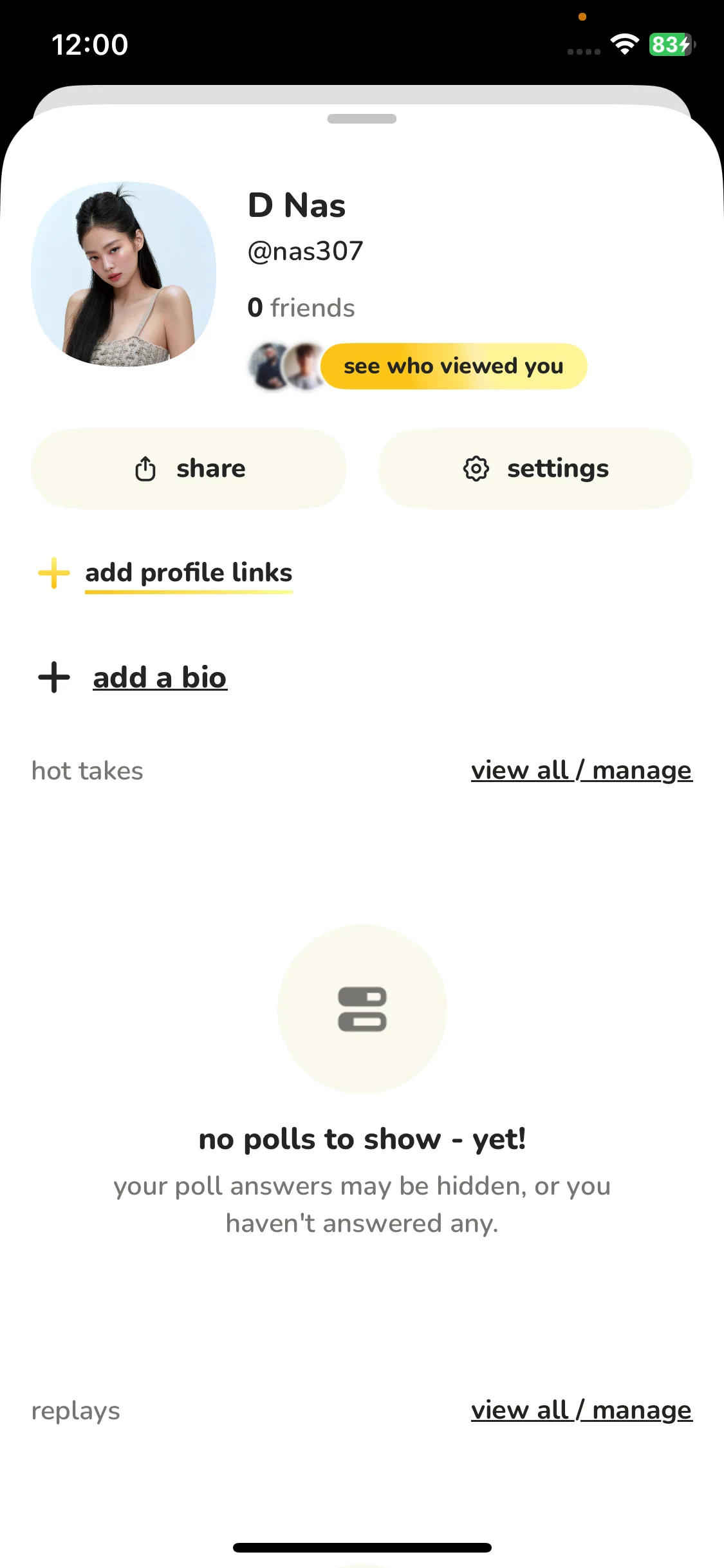See who viewed your profile
The width and height of the screenshot is (724, 1568).
(x=453, y=366)
